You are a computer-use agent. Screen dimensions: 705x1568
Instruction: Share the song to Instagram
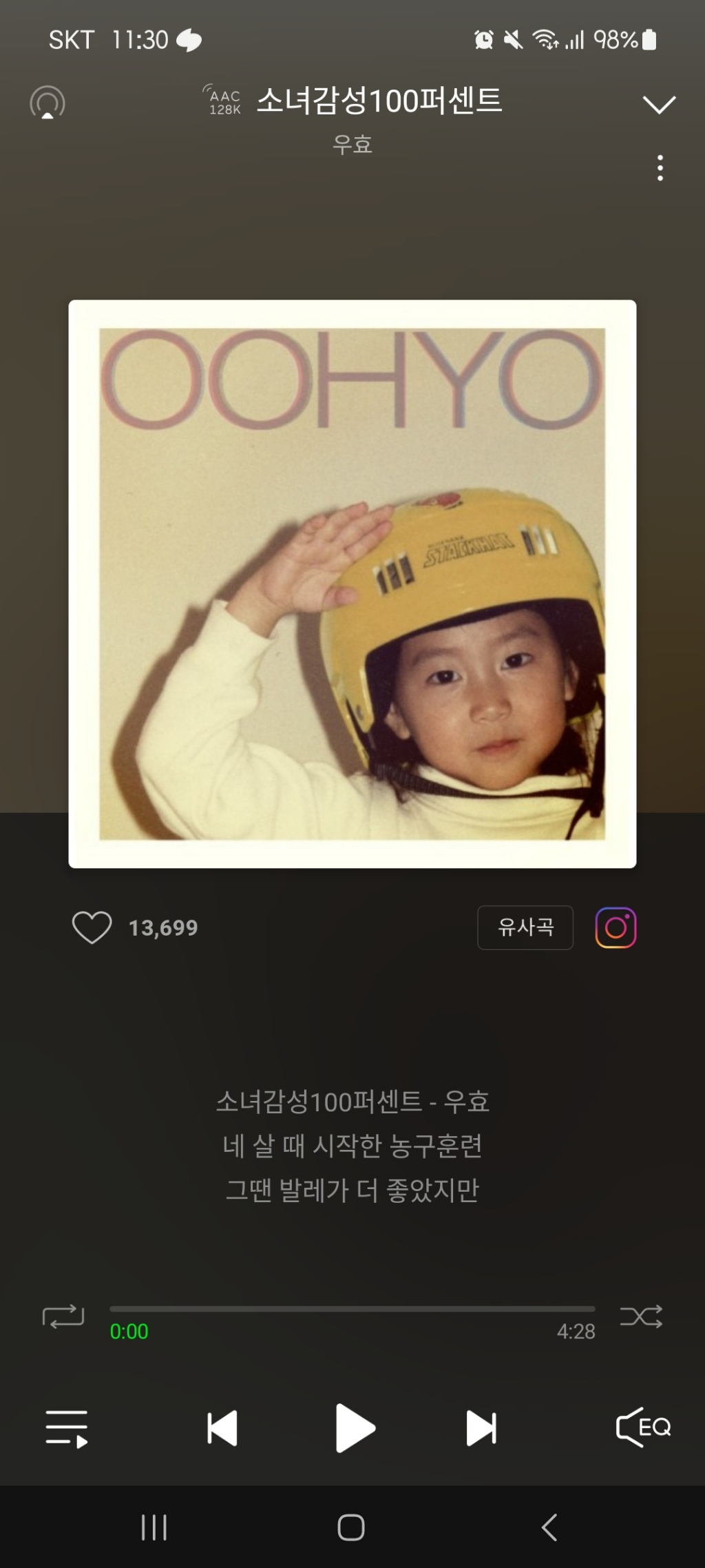tap(615, 927)
